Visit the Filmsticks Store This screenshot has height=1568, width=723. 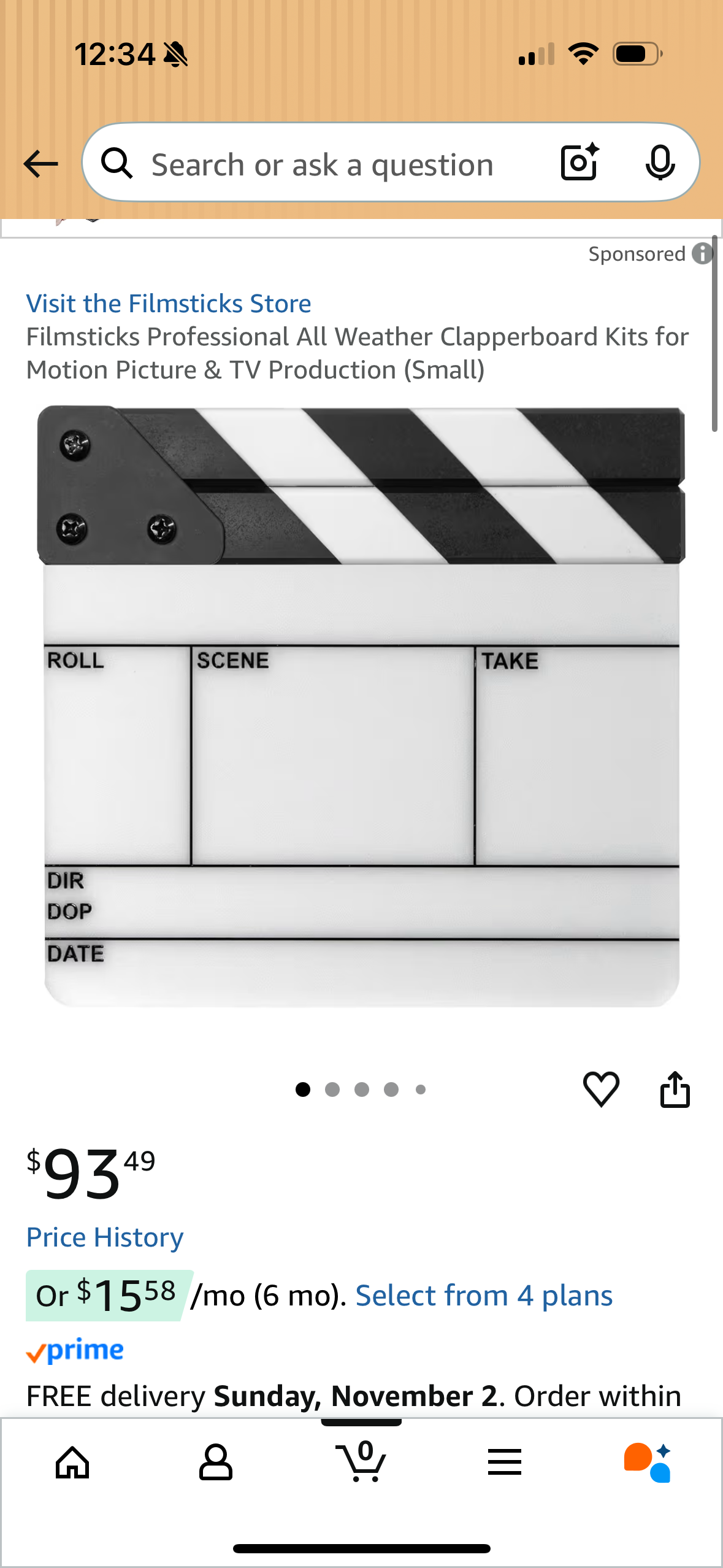point(169,303)
